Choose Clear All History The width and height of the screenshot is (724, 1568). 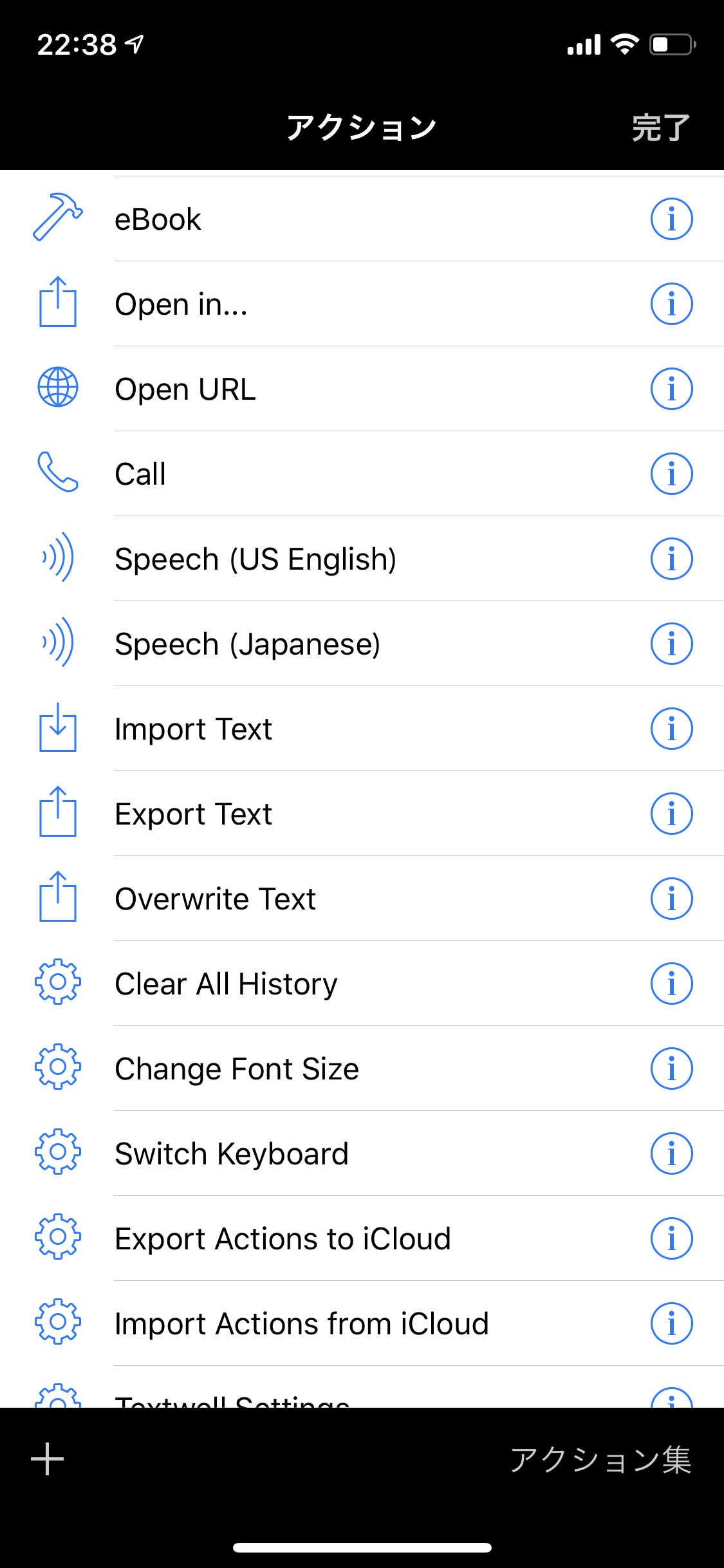pos(225,984)
